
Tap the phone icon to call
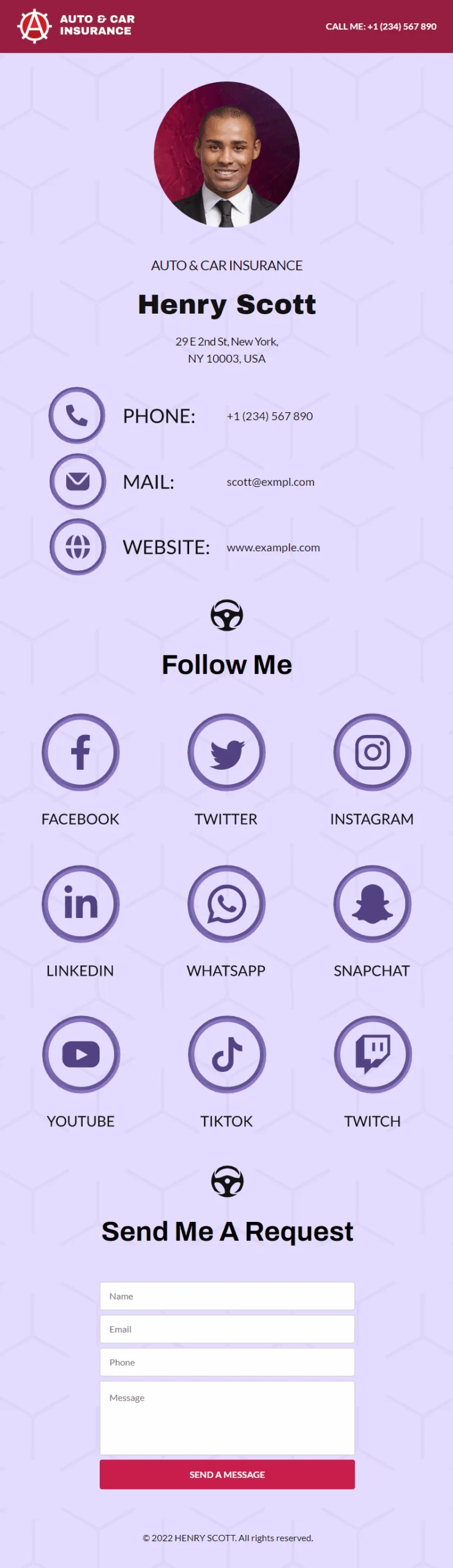(x=77, y=415)
